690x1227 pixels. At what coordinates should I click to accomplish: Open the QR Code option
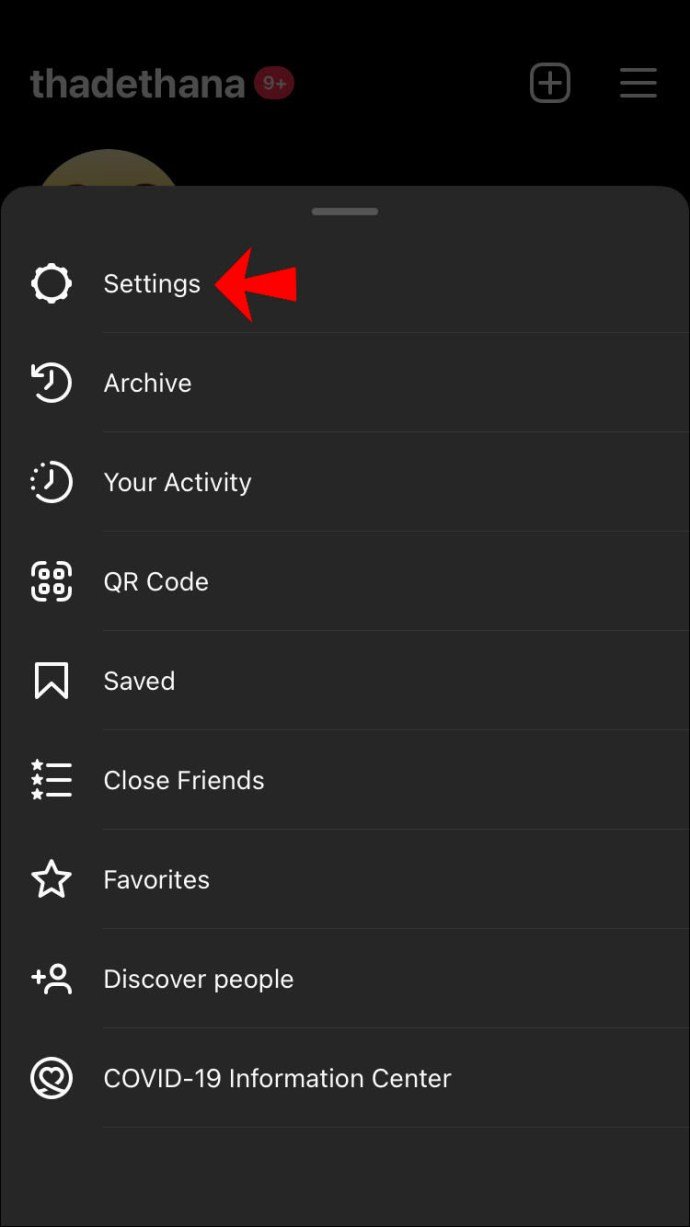[156, 582]
